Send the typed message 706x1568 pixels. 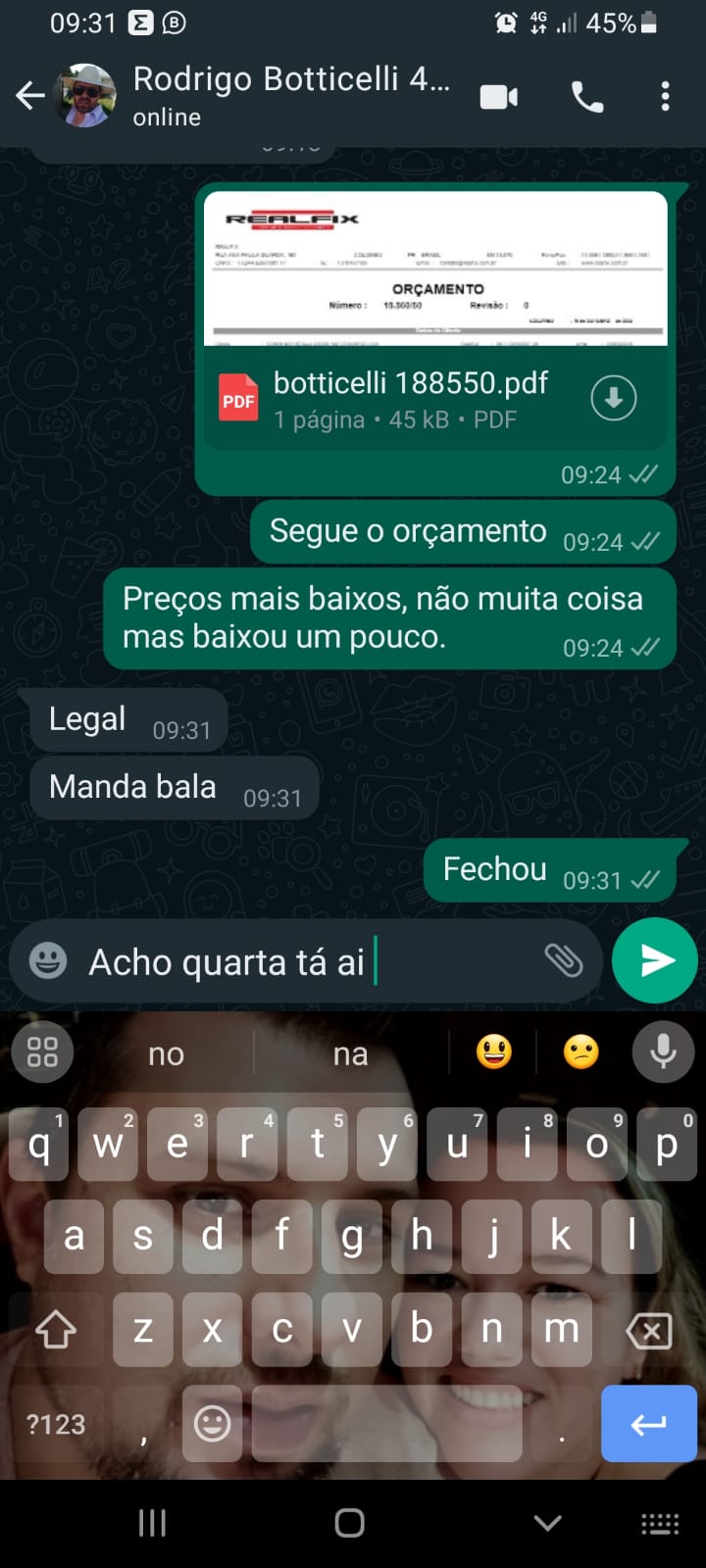tap(655, 960)
